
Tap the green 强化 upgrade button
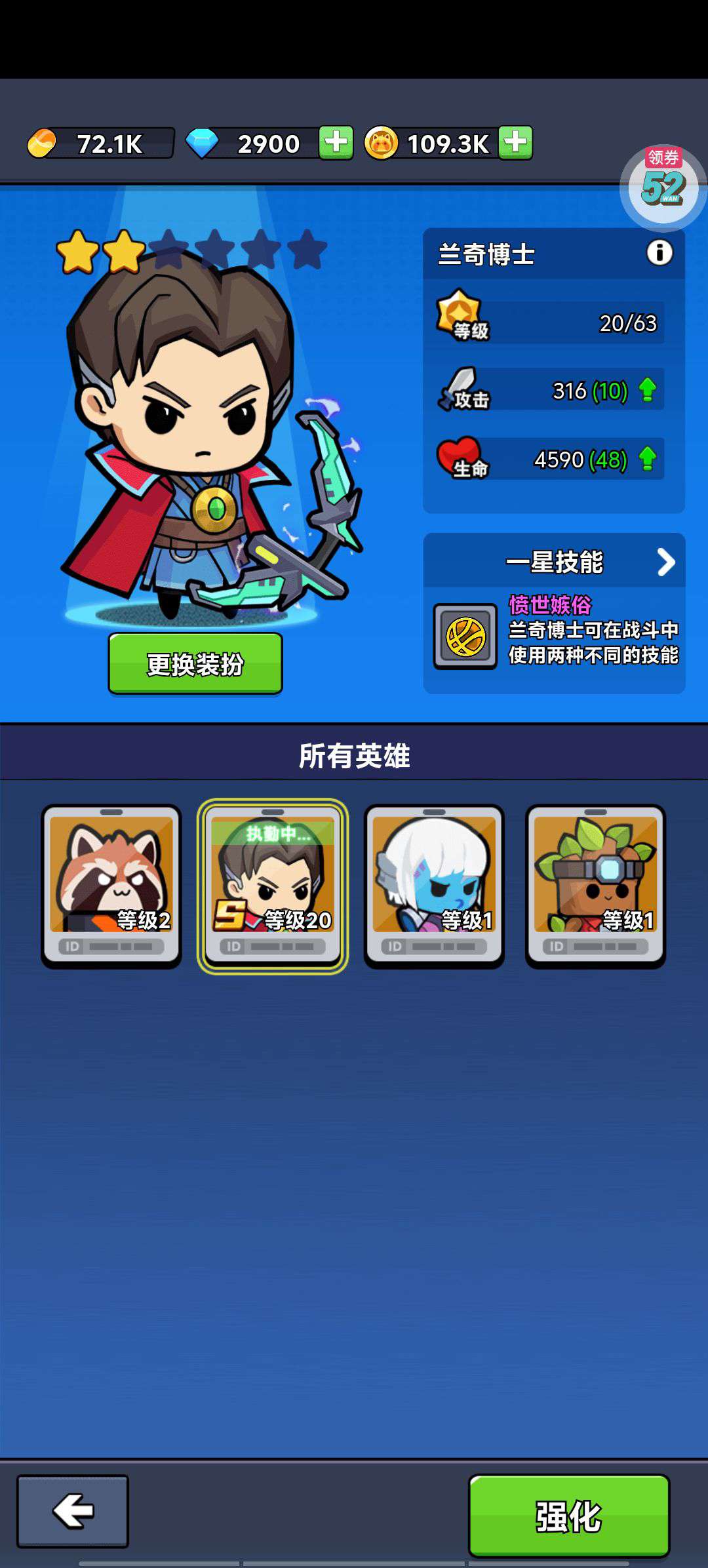pyautogui.click(x=569, y=1516)
